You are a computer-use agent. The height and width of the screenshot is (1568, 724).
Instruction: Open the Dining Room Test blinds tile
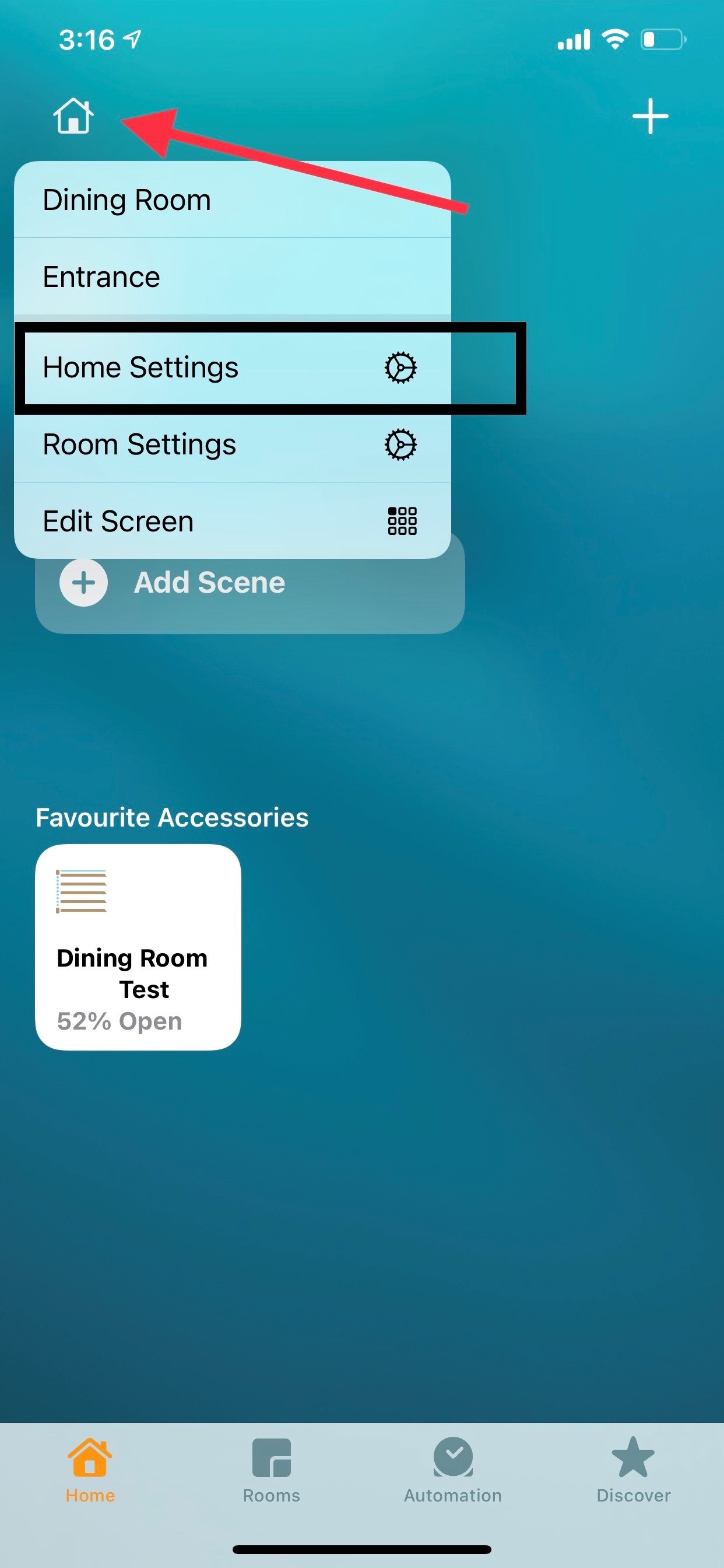tap(138, 947)
